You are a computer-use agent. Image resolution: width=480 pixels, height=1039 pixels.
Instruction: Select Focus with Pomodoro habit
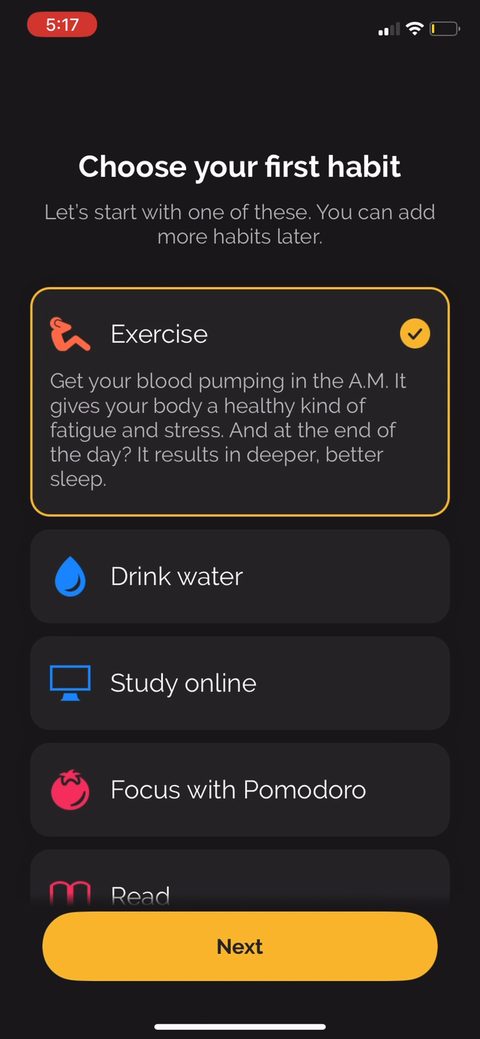(240, 790)
